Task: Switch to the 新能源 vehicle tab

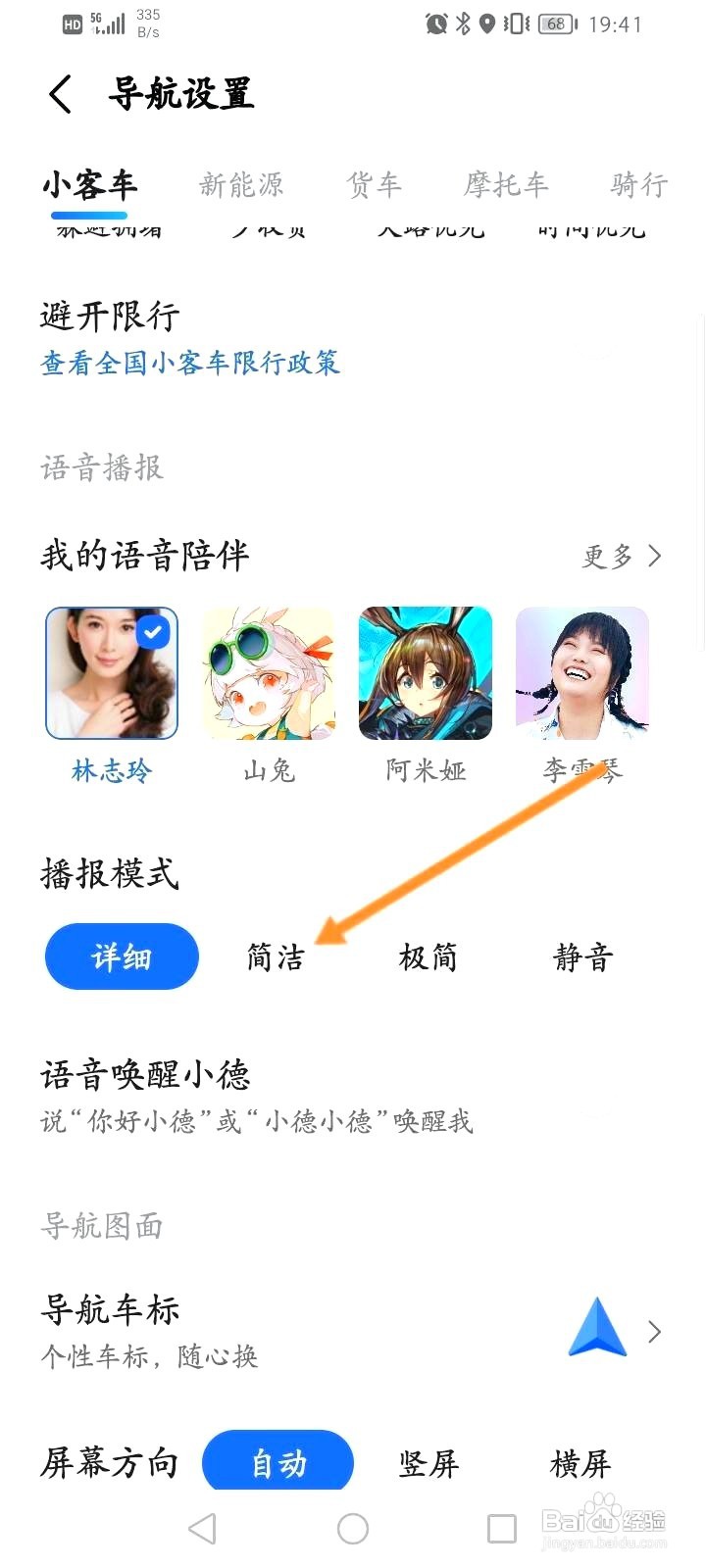Action: [242, 184]
